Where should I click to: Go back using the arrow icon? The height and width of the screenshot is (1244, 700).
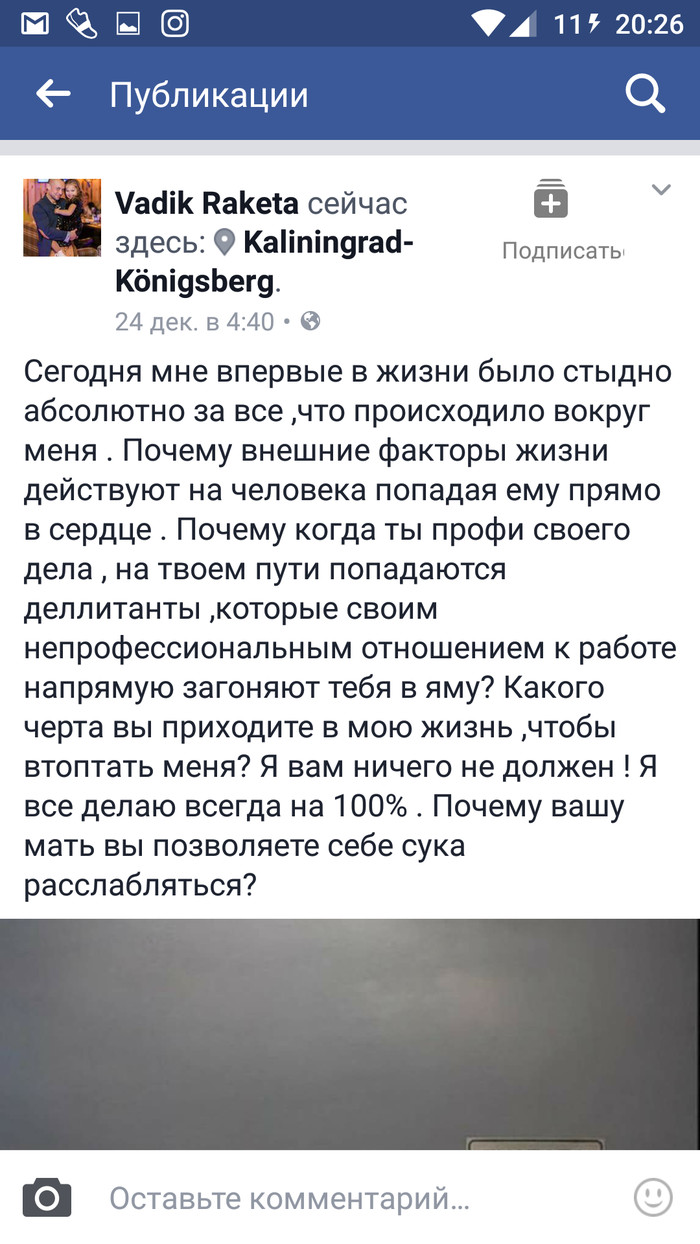pyautogui.click(x=53, y=95)
